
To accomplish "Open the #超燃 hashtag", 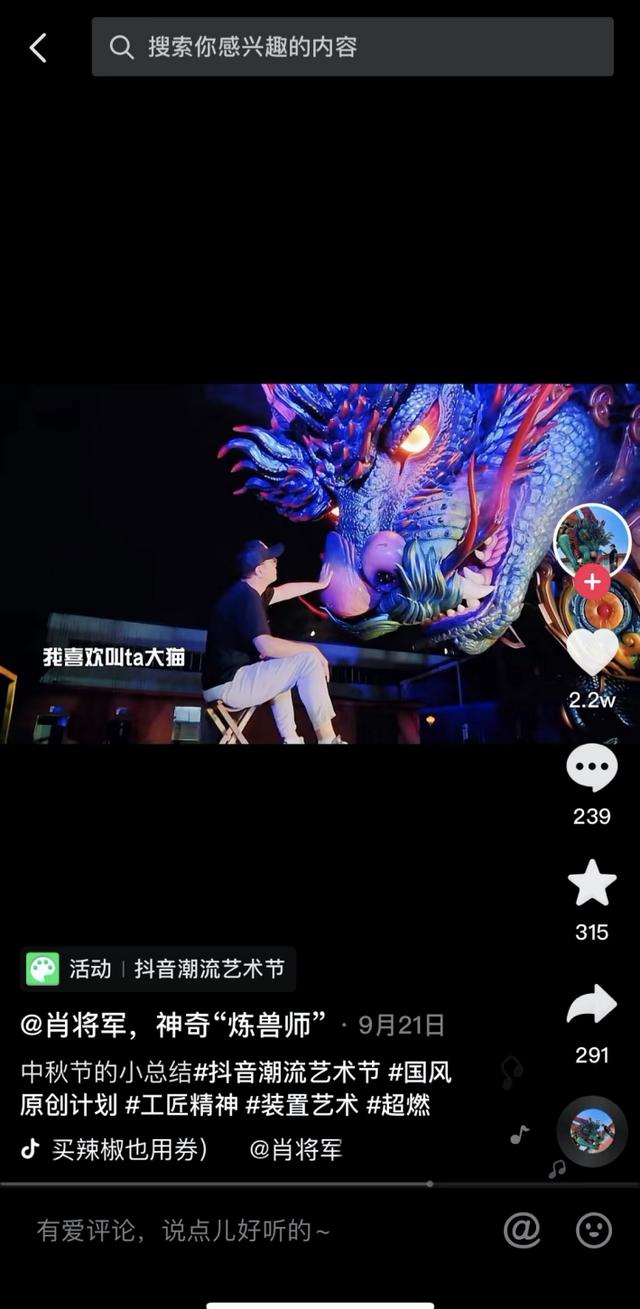I will coord(398,1105).
